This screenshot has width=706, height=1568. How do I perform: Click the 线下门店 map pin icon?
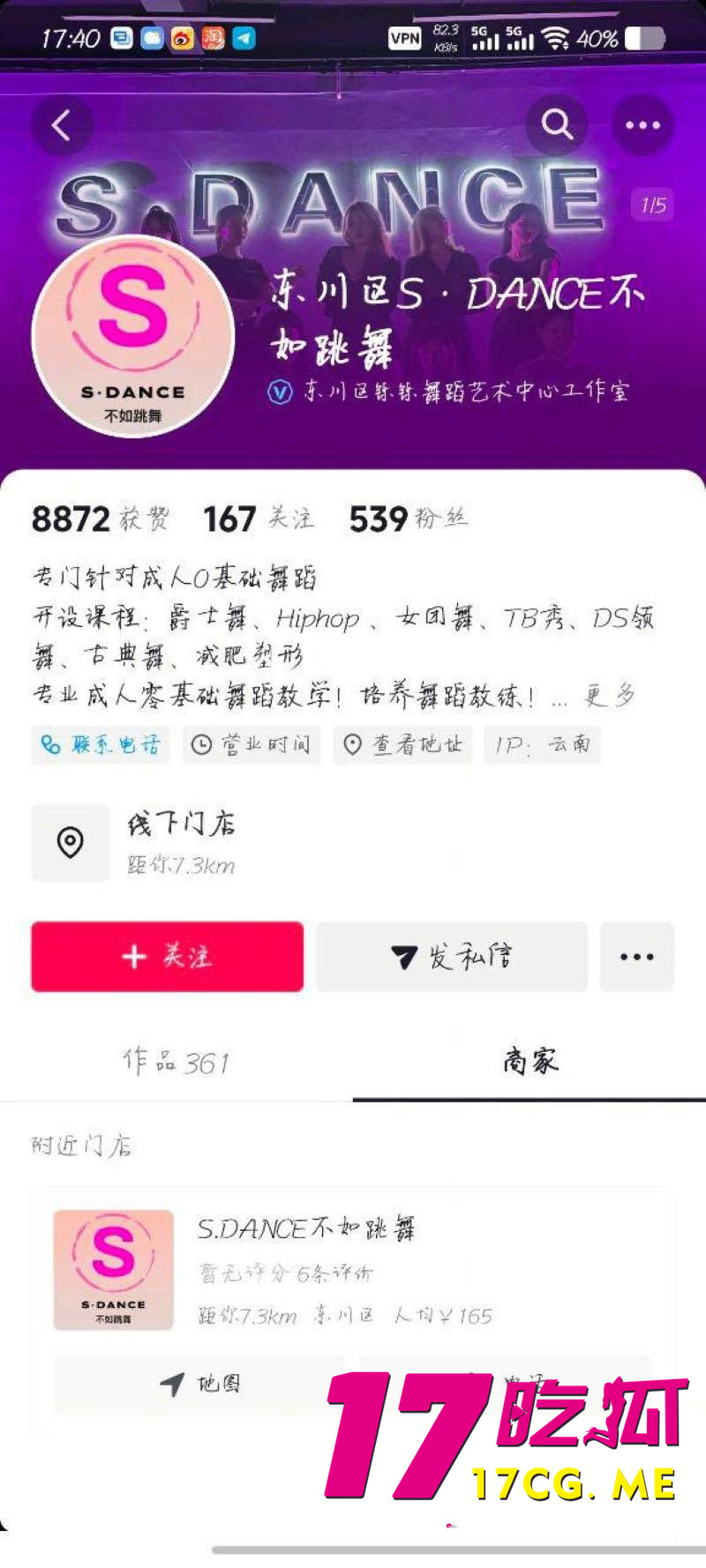point(70,842)
